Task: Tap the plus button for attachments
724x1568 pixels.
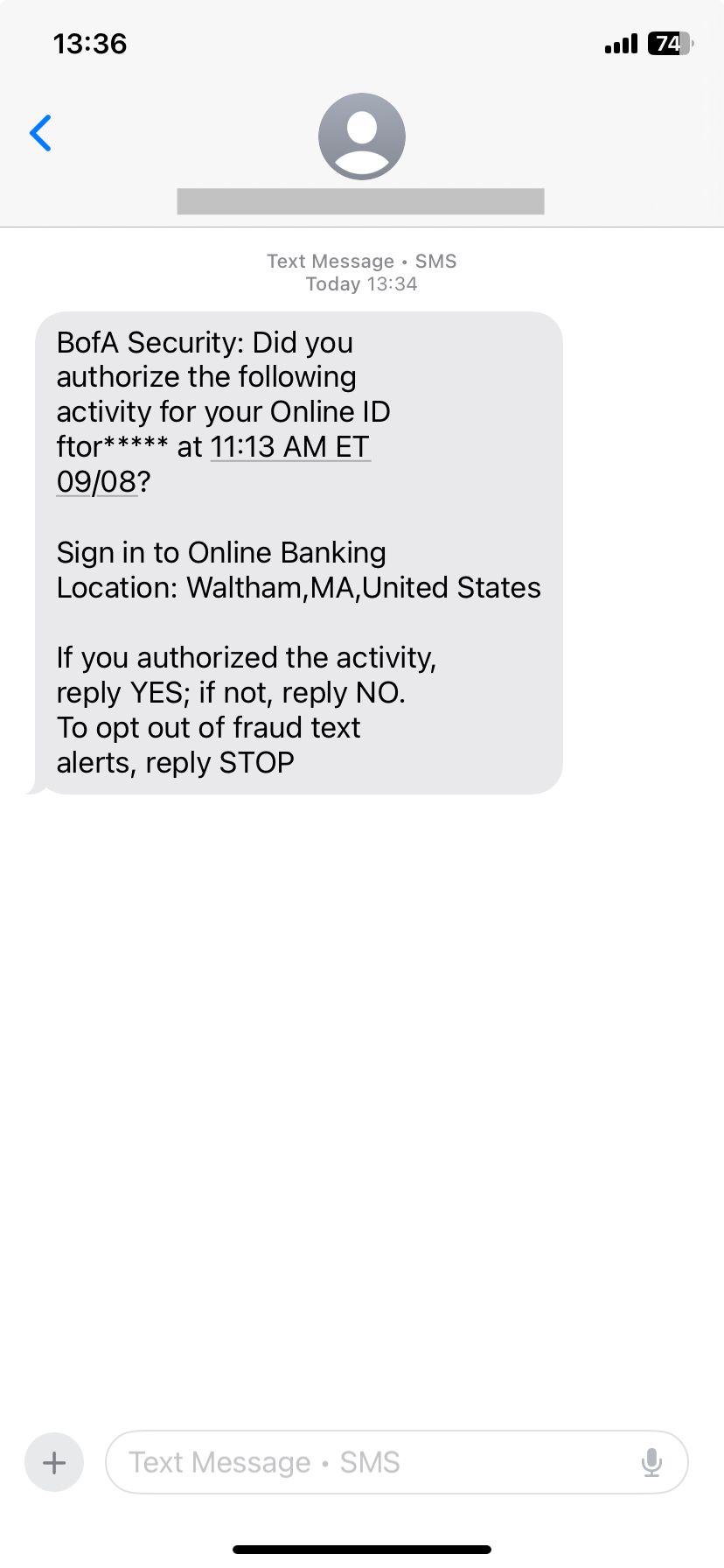Action: click(54, 1462)
